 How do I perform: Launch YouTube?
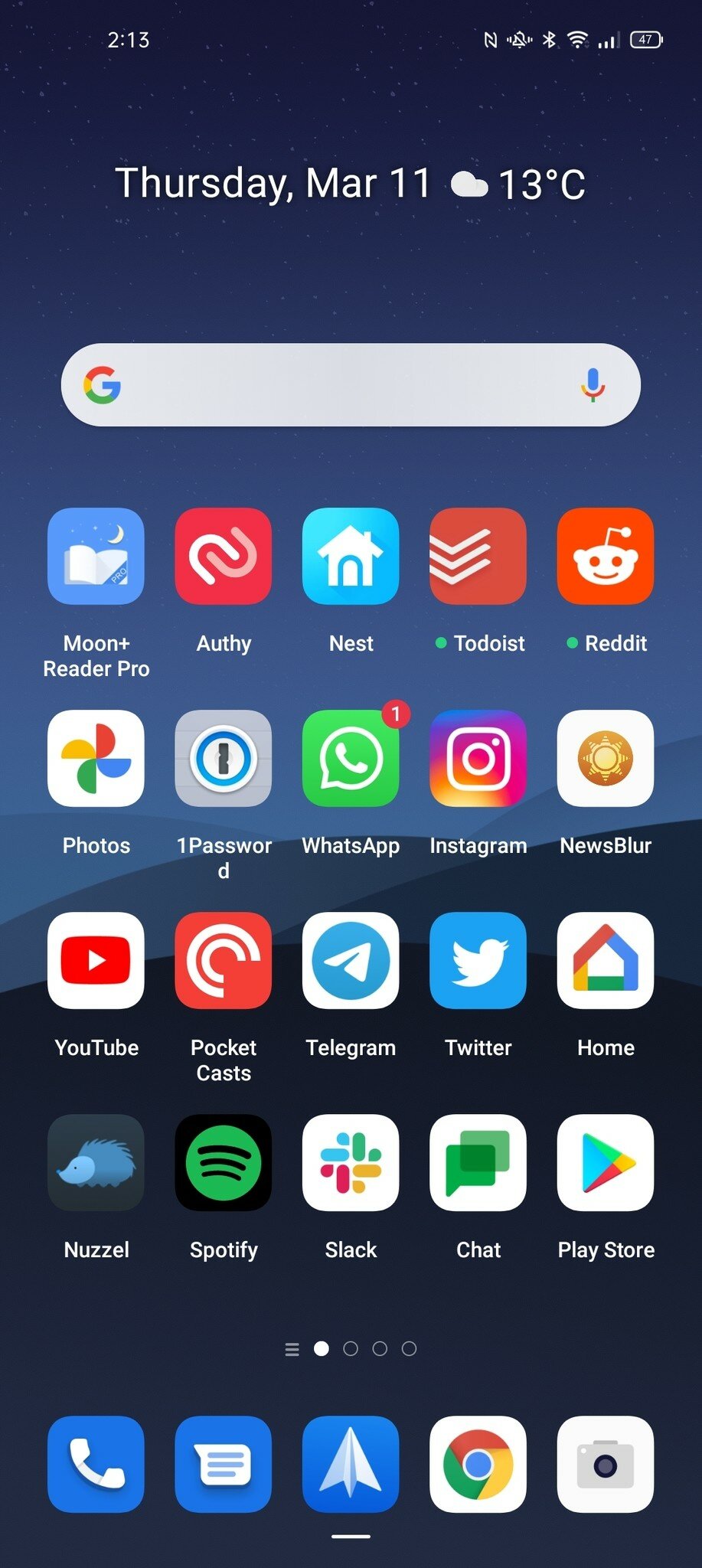tap(96, 961)
